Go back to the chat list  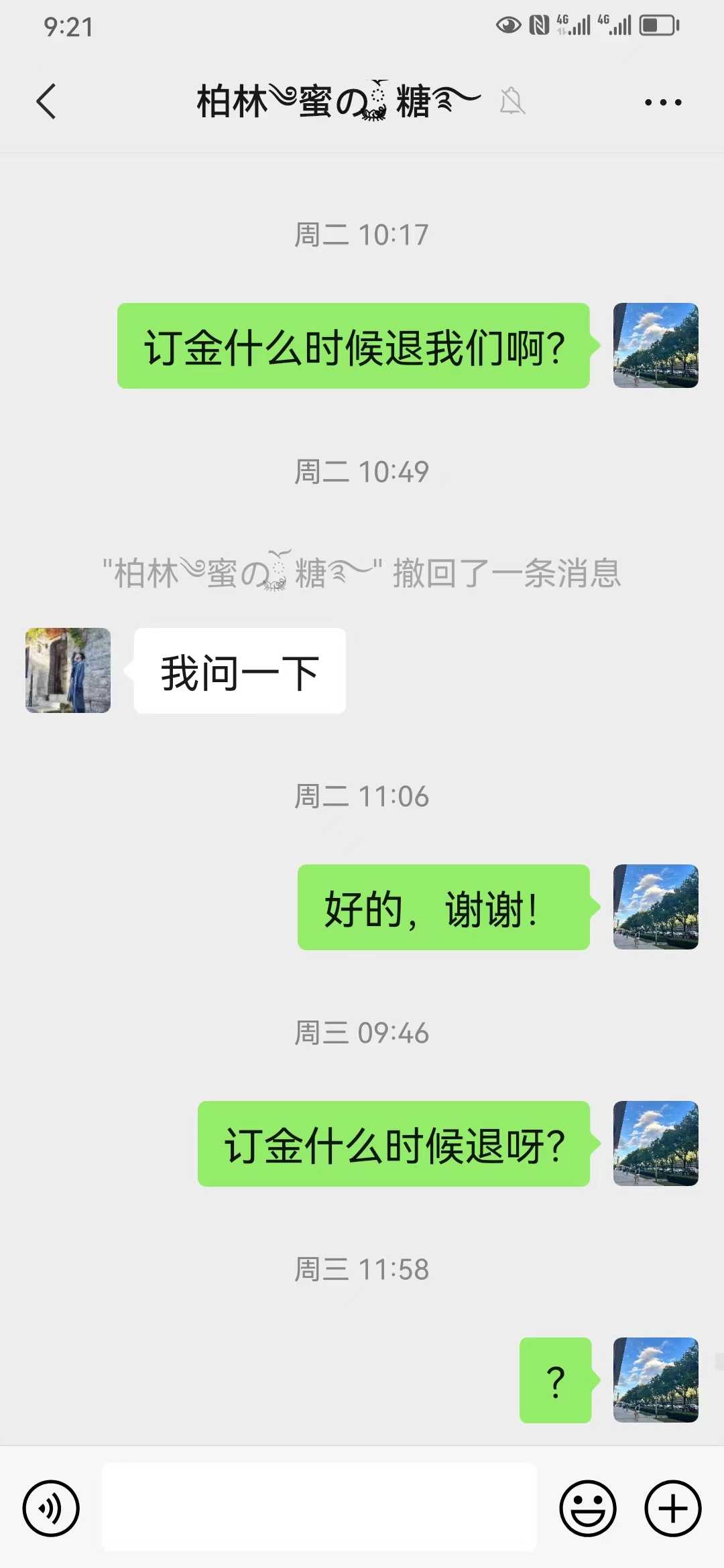pyautogui.click(x=46, y=102)
